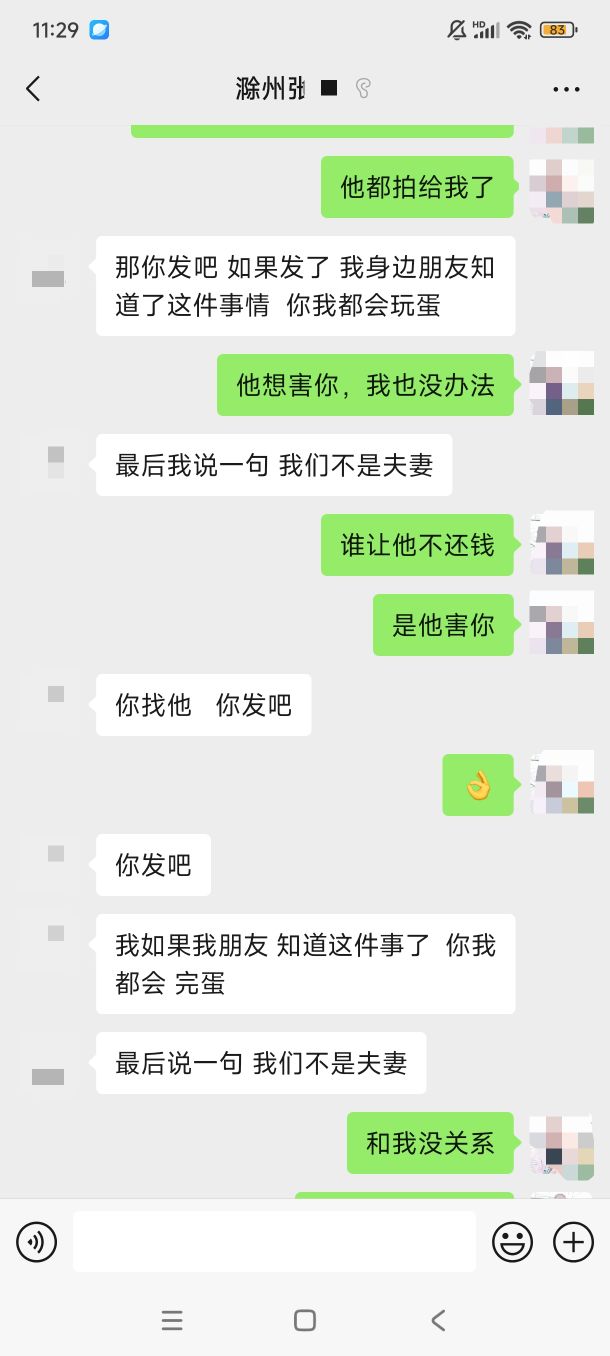Open the plus attachments menu
Screen dimensions: 610x1356
(573, 1242)
